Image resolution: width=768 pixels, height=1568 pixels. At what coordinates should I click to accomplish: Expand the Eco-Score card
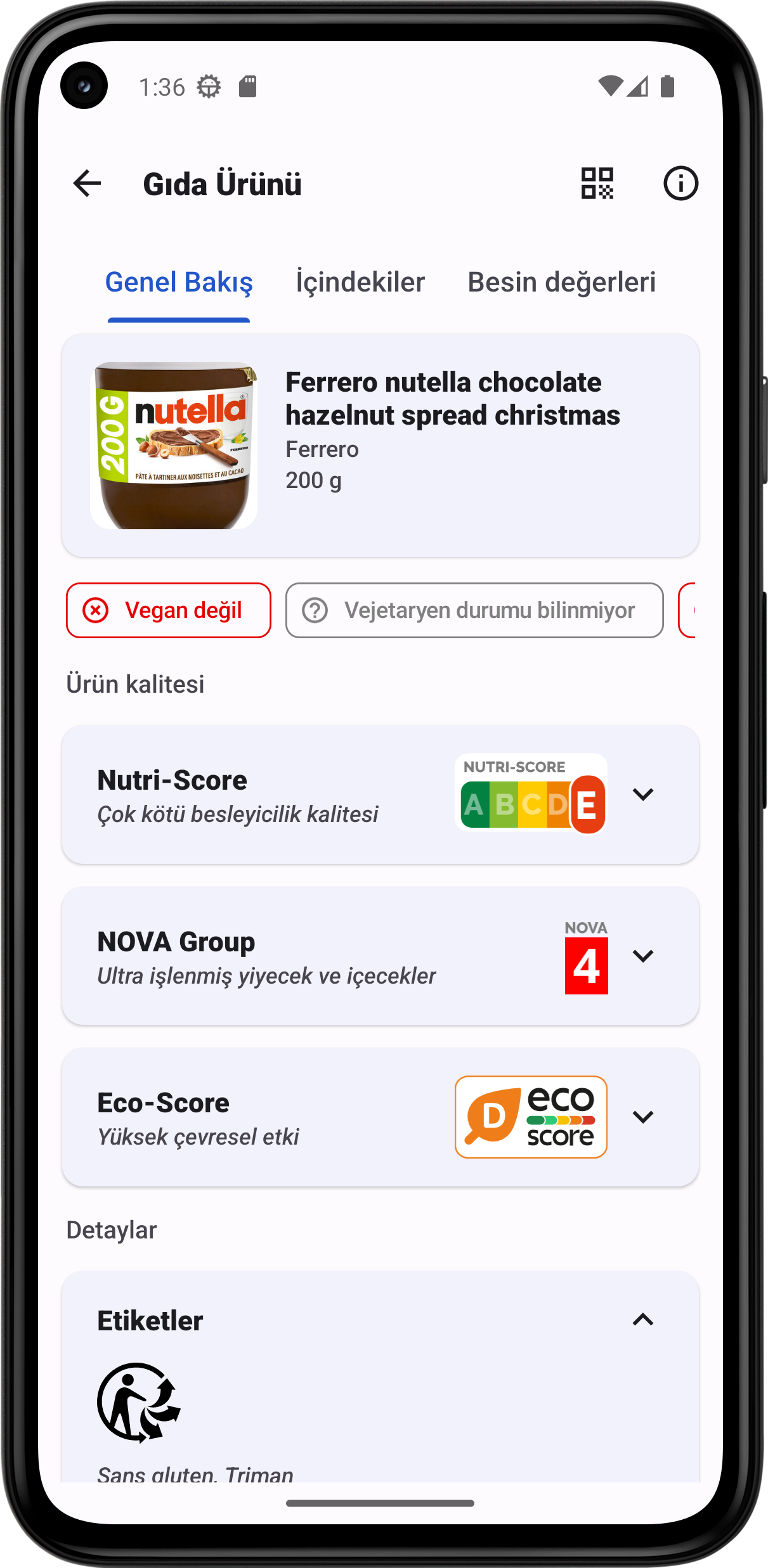tap(642, 1117)
